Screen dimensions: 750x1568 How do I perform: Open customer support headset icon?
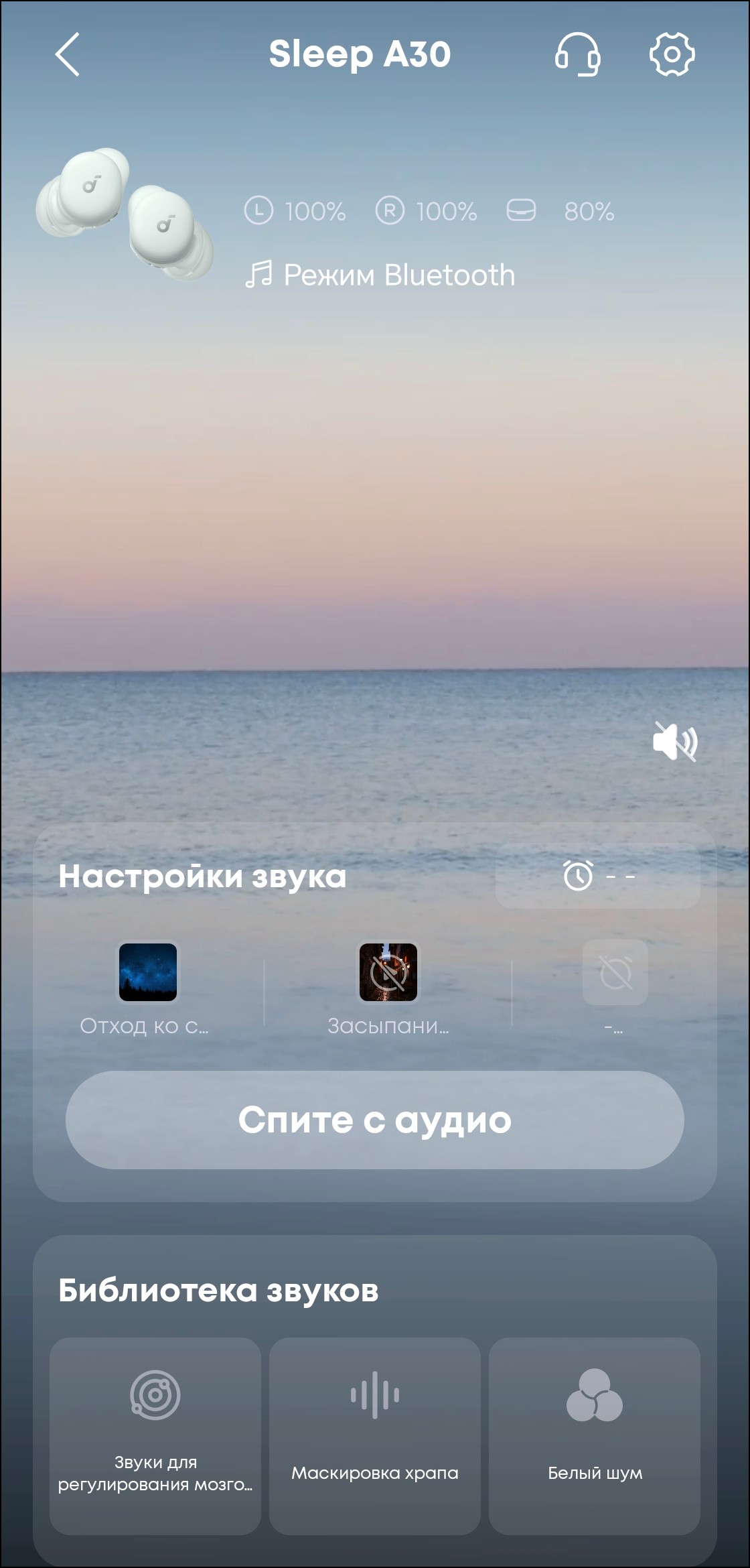pos(577,54)
